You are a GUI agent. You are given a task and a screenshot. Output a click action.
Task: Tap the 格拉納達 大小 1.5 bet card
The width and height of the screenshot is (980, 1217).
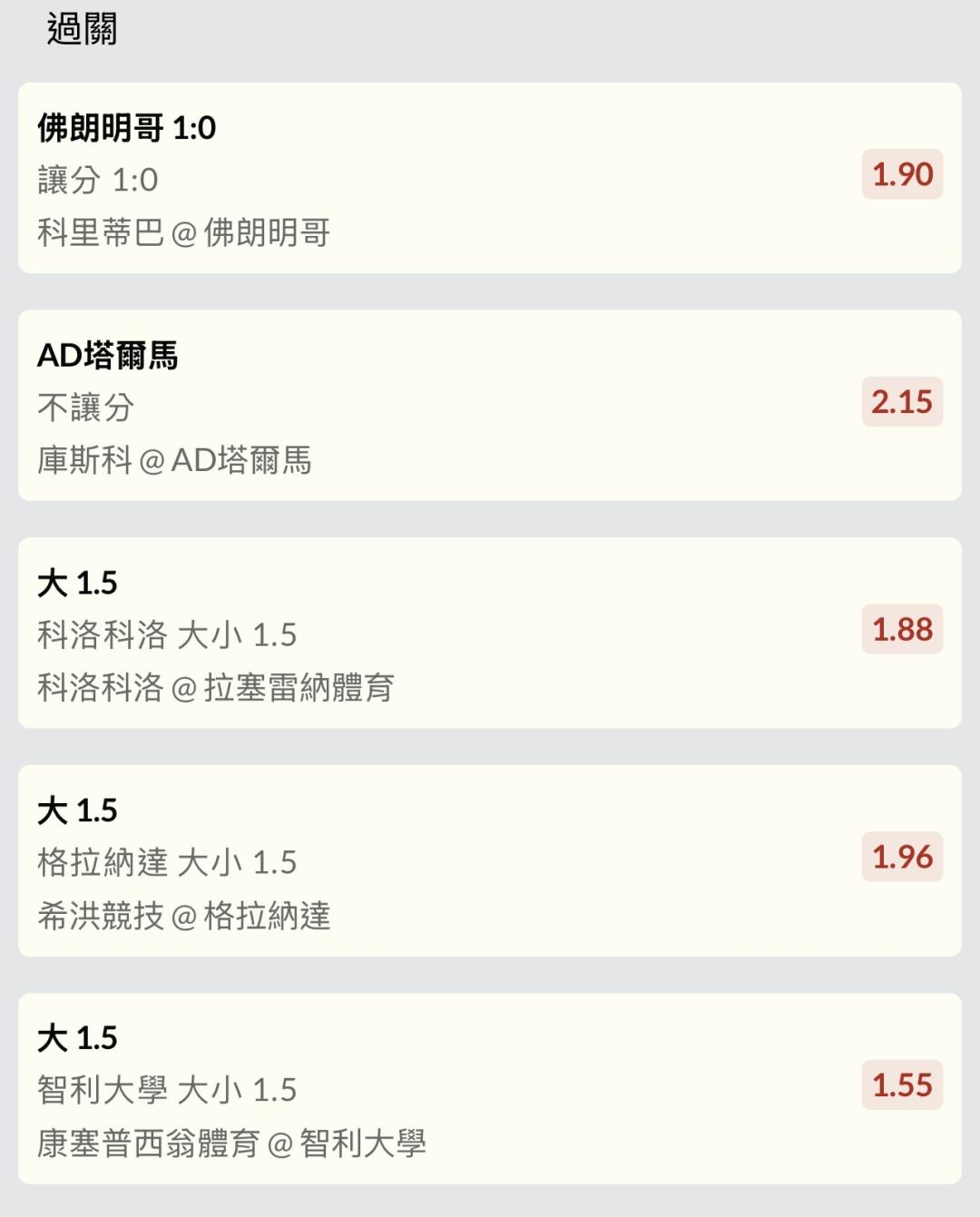click(489, 860)
